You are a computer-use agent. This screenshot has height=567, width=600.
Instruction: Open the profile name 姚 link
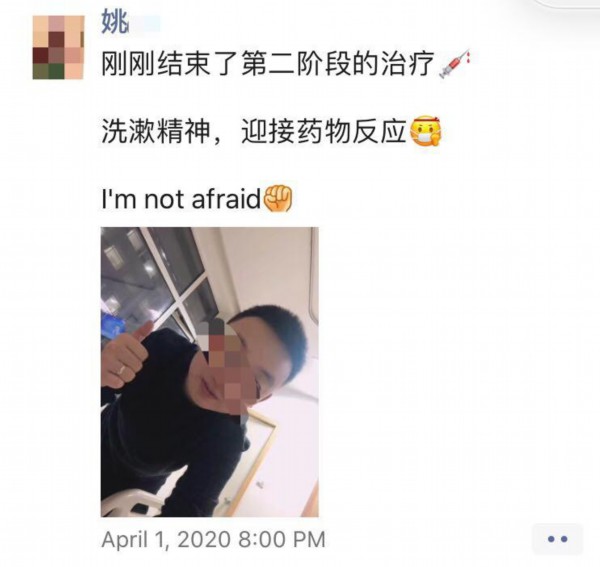click(x=116, y=22)
